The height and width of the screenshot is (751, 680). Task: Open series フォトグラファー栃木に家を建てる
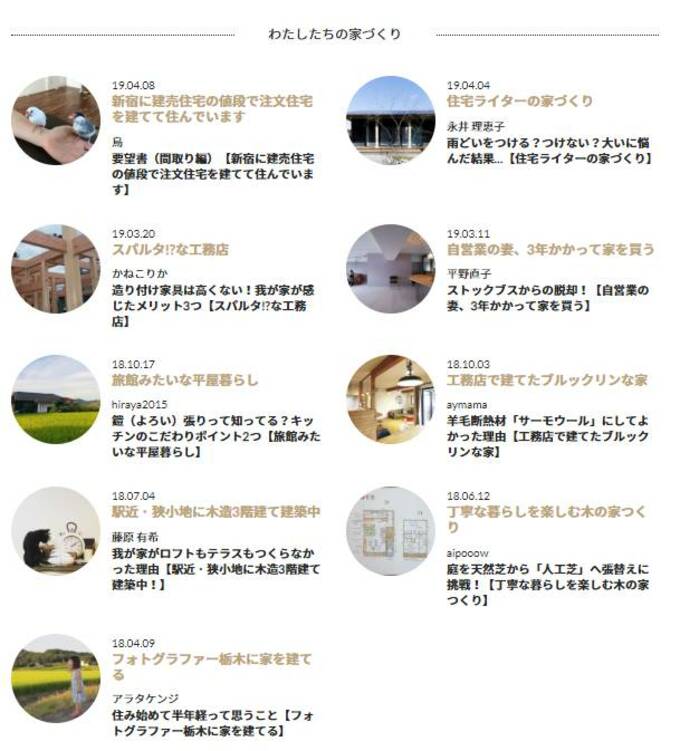point(211,666)
